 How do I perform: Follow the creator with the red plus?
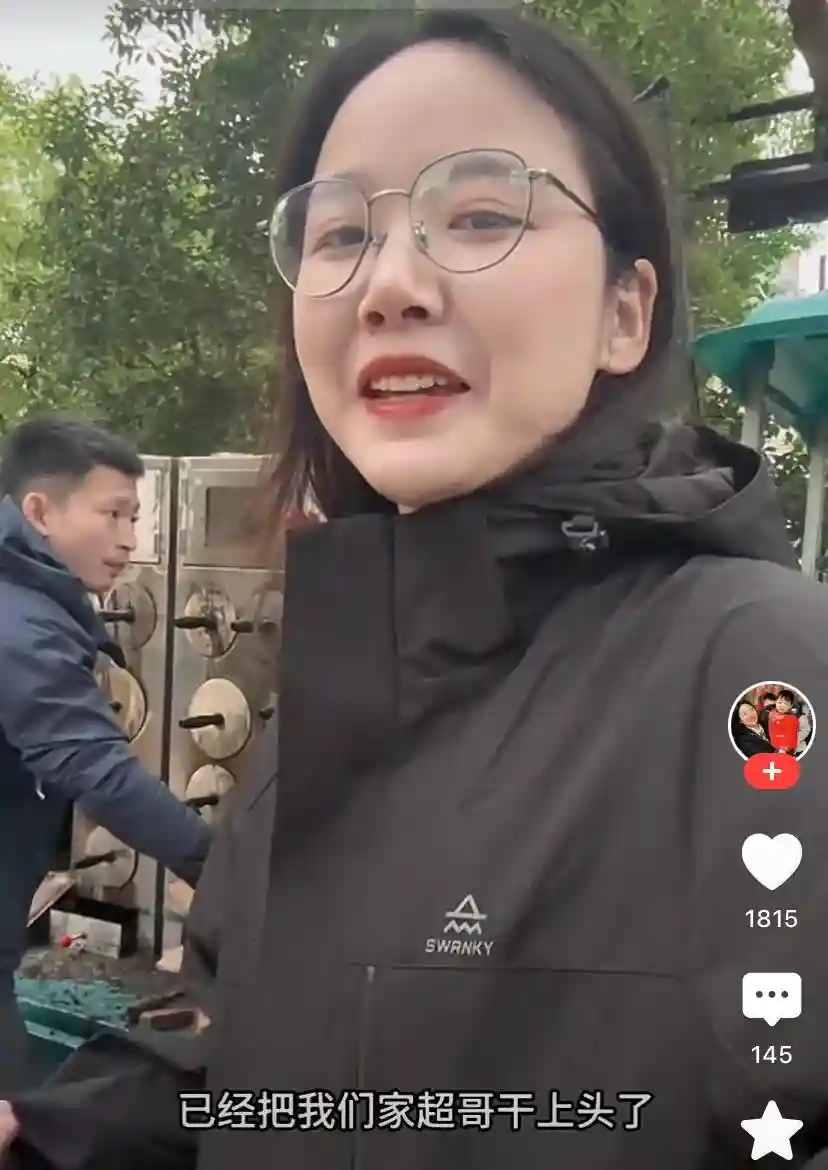coord(771,772)
